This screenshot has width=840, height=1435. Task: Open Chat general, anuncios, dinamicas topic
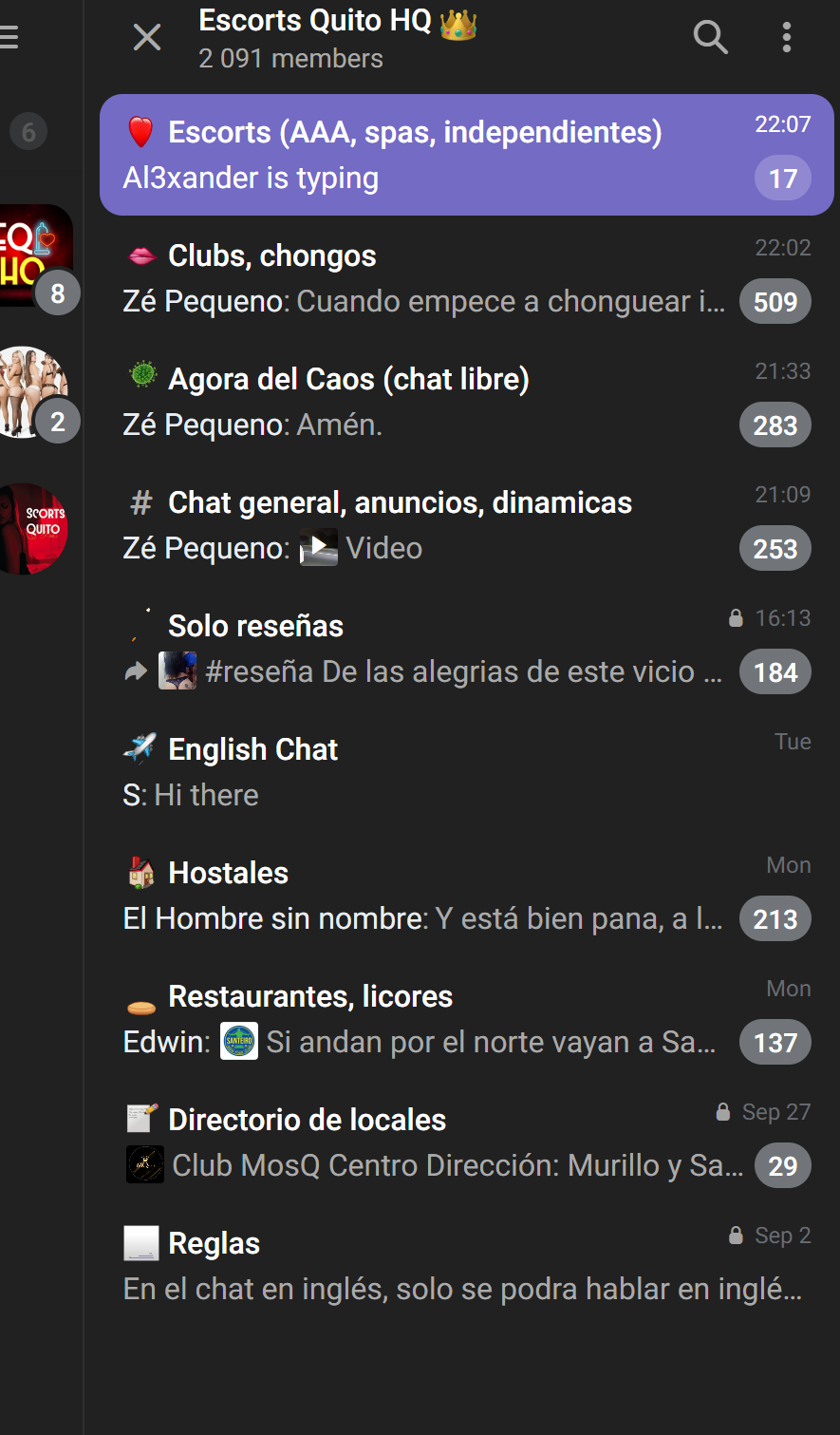[467, 525]
